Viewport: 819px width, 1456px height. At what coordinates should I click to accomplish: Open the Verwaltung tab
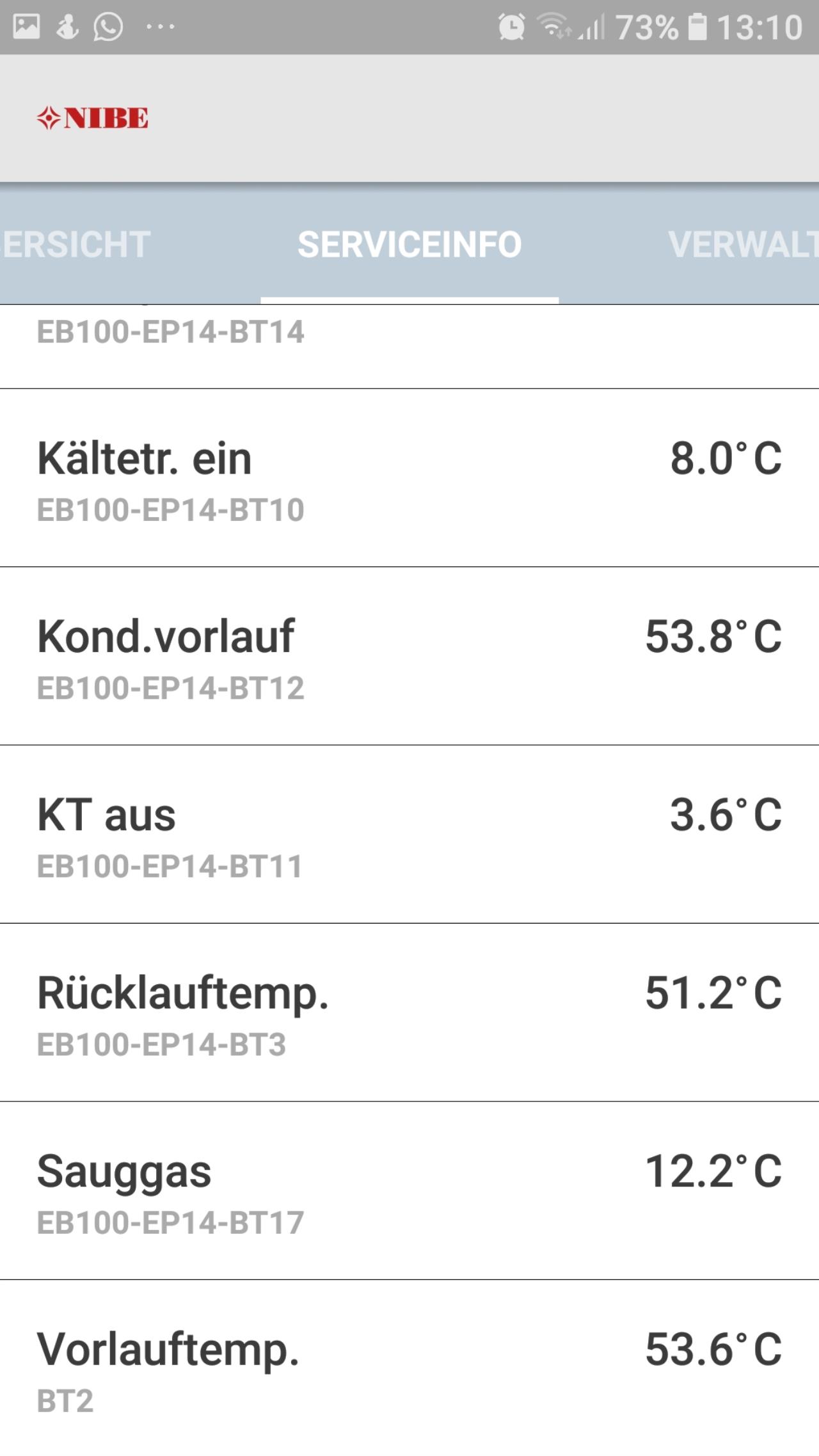click(743, 244)
